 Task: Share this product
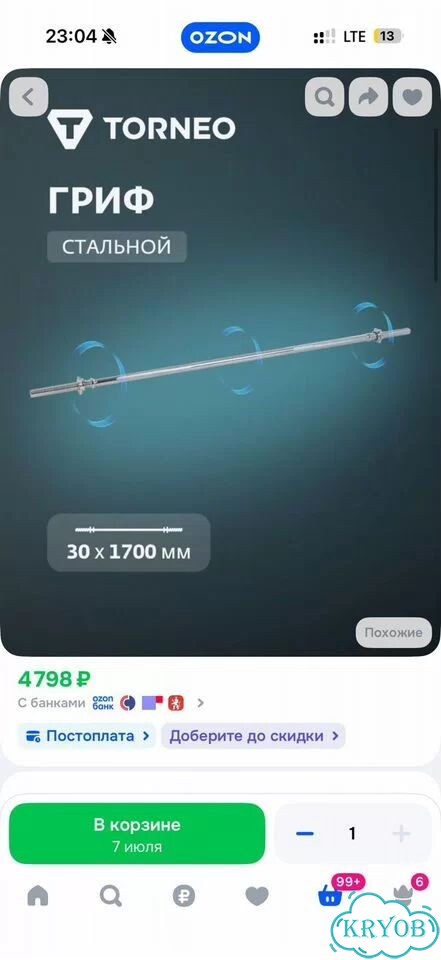coord(368,97)
